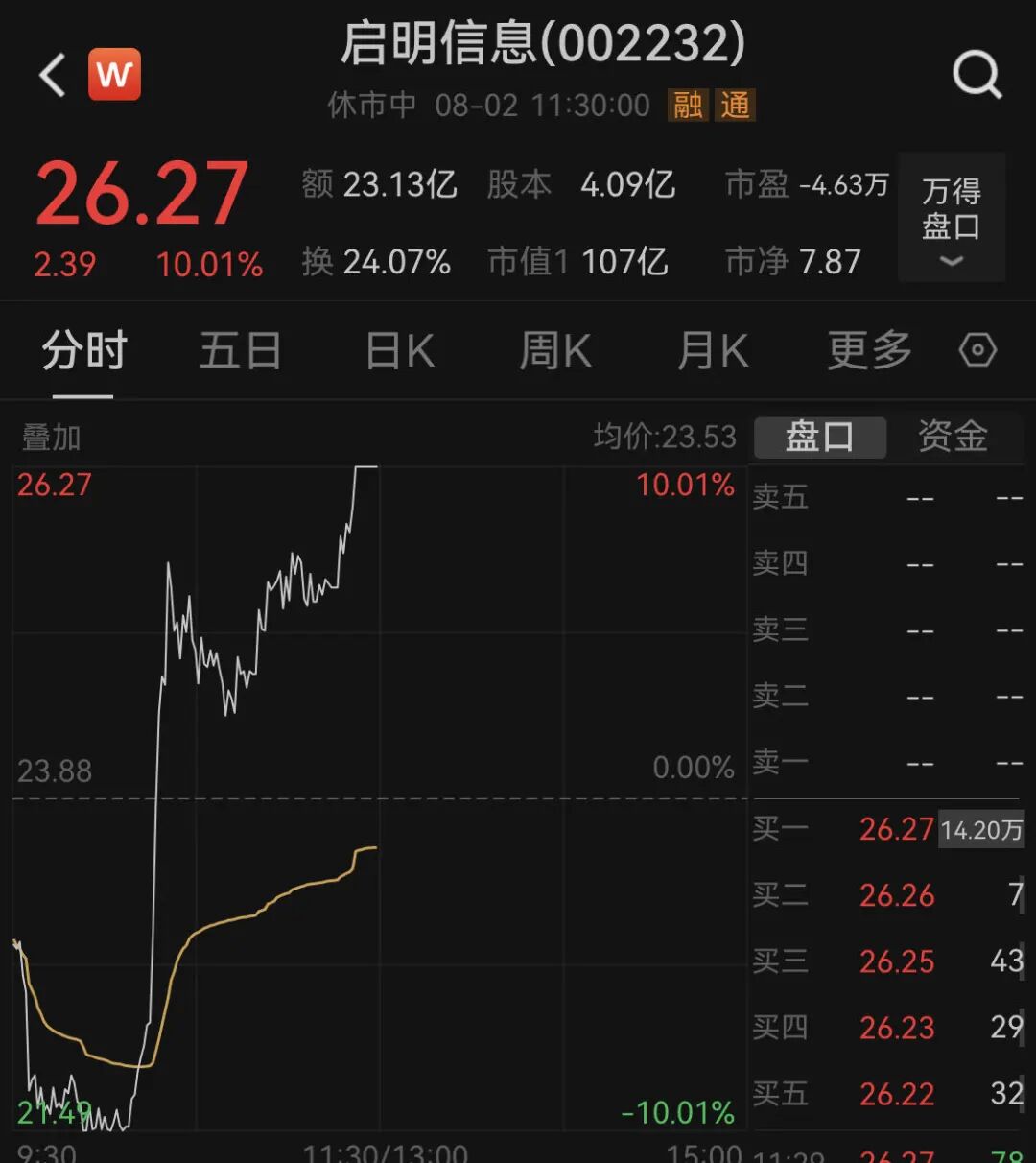Switch to the 五日 chart tab
Viewport: 1036px width, 1163px height.
pos(240,350)
